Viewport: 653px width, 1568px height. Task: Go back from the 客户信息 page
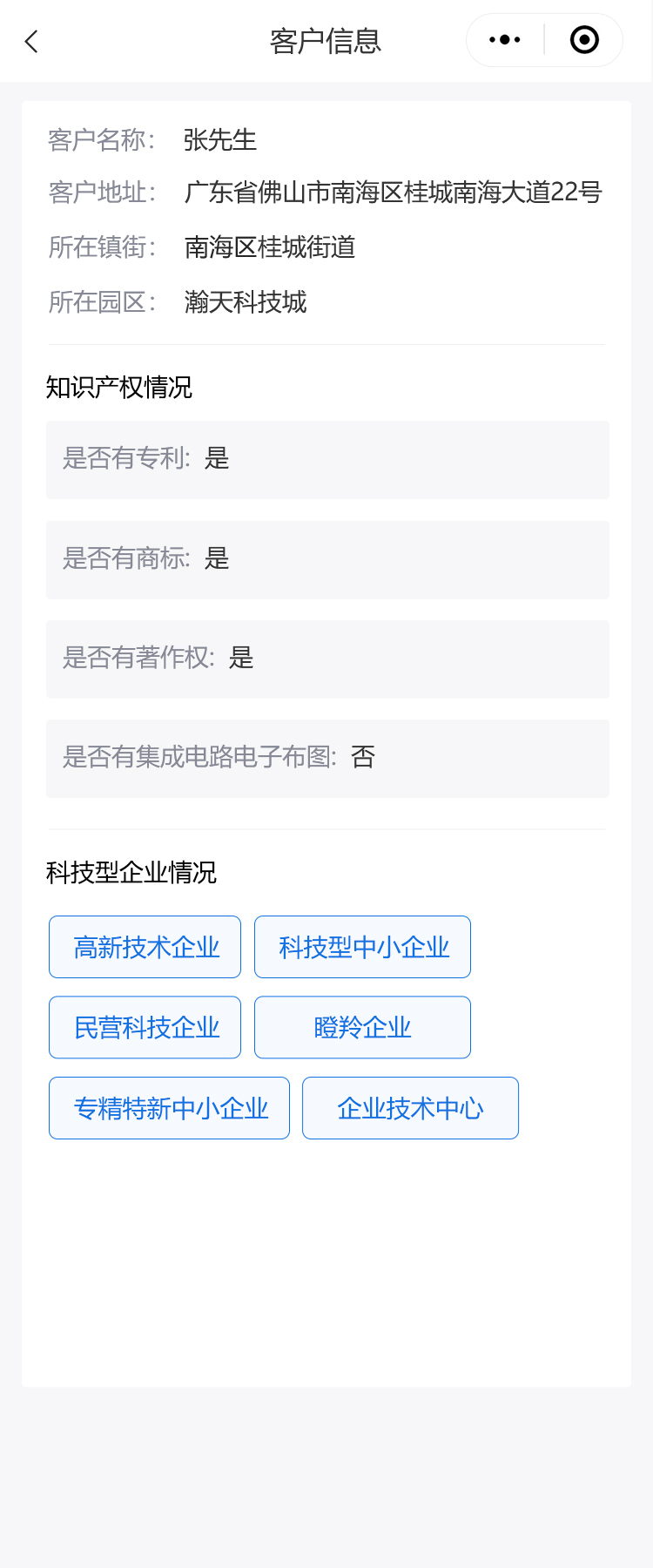point(32,41)
